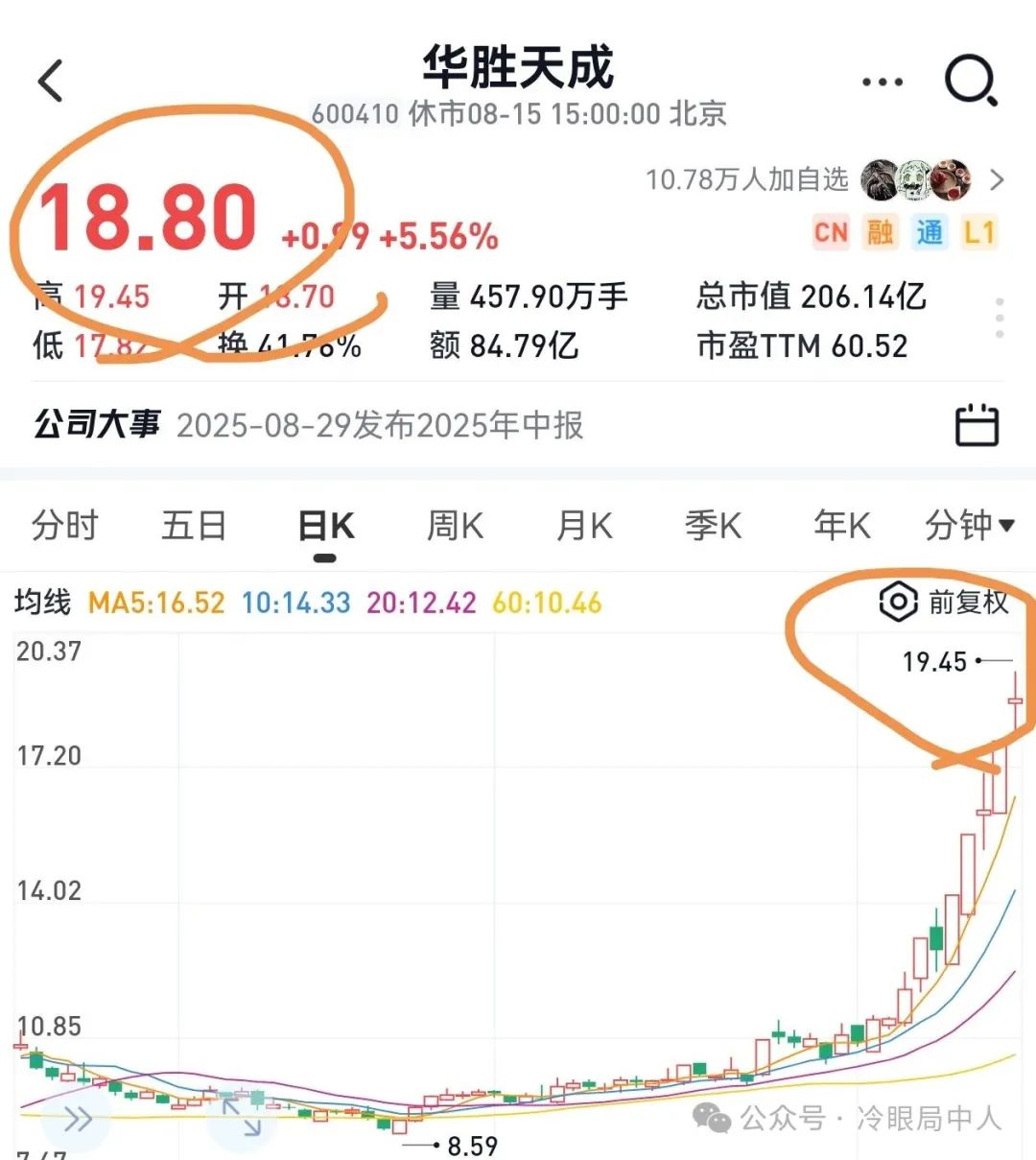This screenshot has width=1036, height=1160.
Task: Switch to the 分时 intraday tab
Action: point(64,526)
